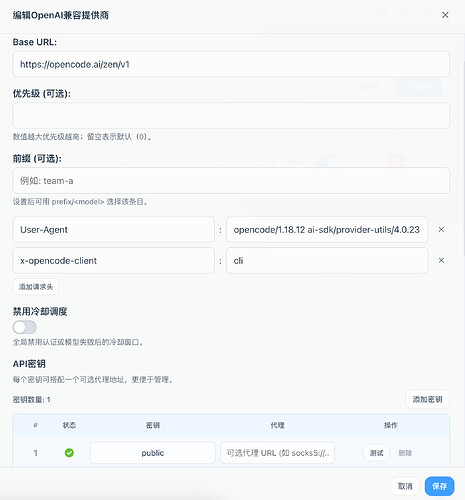Edit the public API key field

153,453
